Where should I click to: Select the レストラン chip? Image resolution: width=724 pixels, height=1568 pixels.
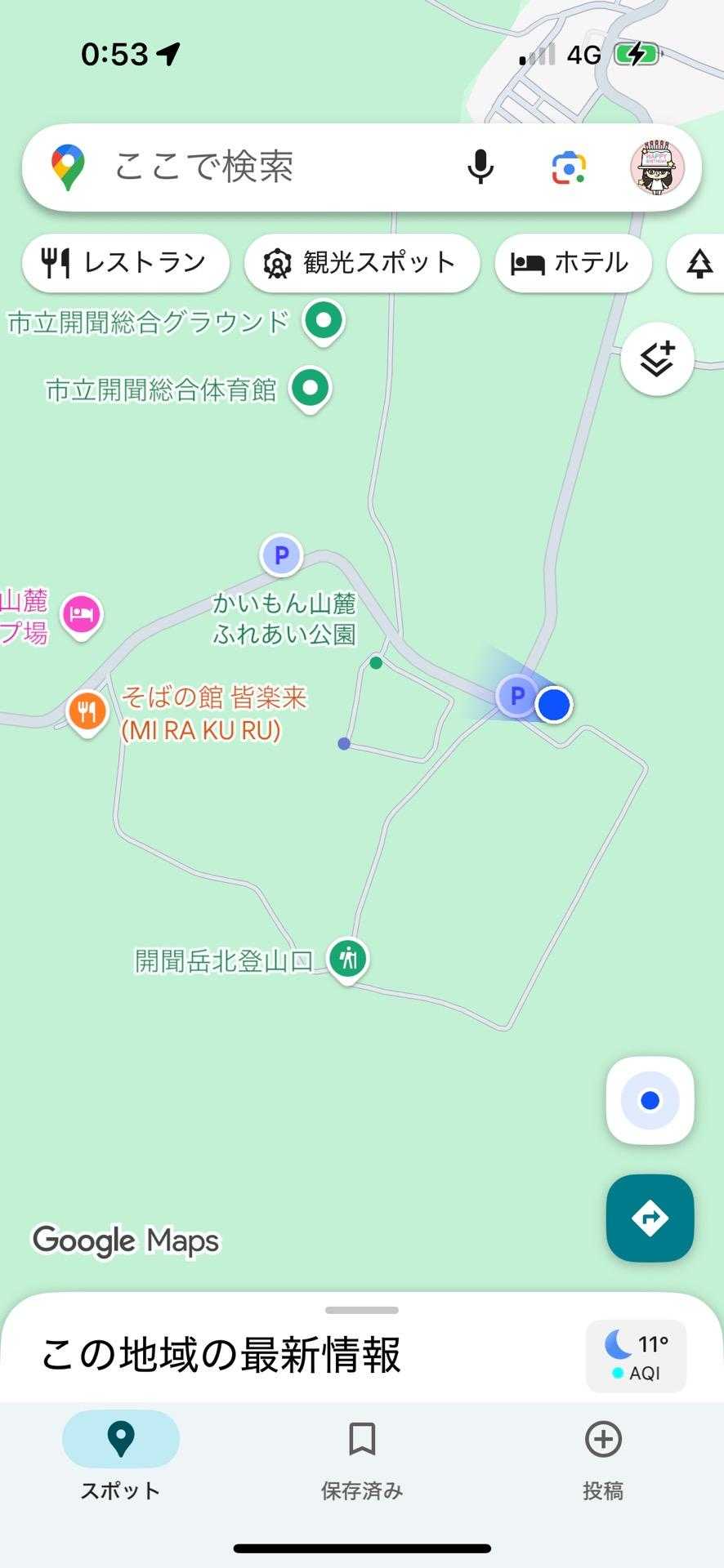125,263
